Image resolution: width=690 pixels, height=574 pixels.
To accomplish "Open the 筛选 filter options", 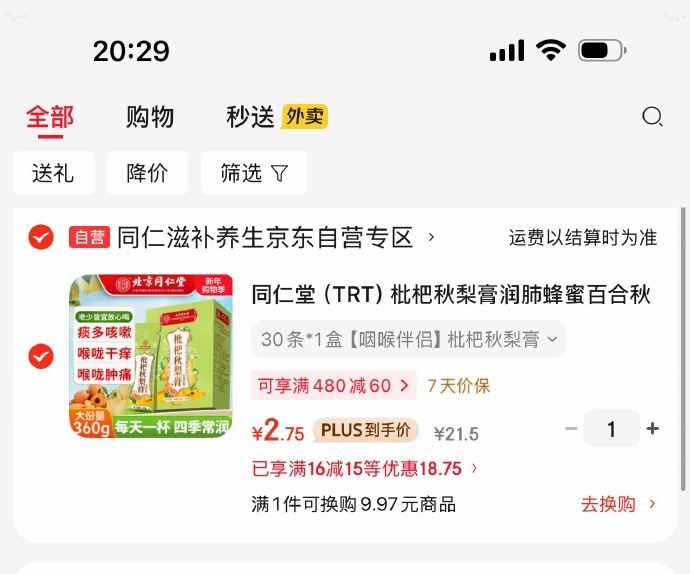I will (x=254, y=173).
